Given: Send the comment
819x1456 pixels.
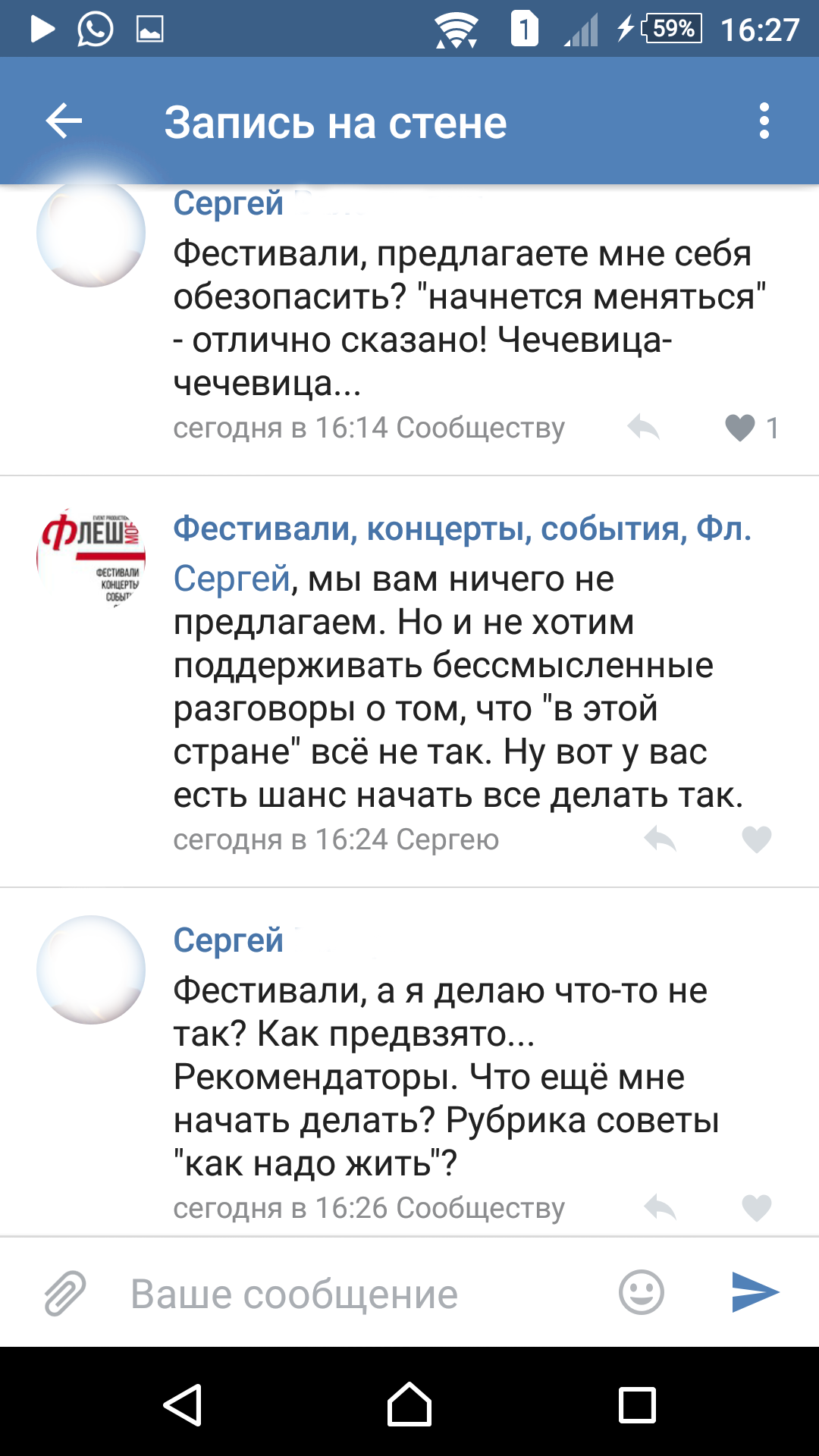Looking at the screenshot, I should (755, 1292).
